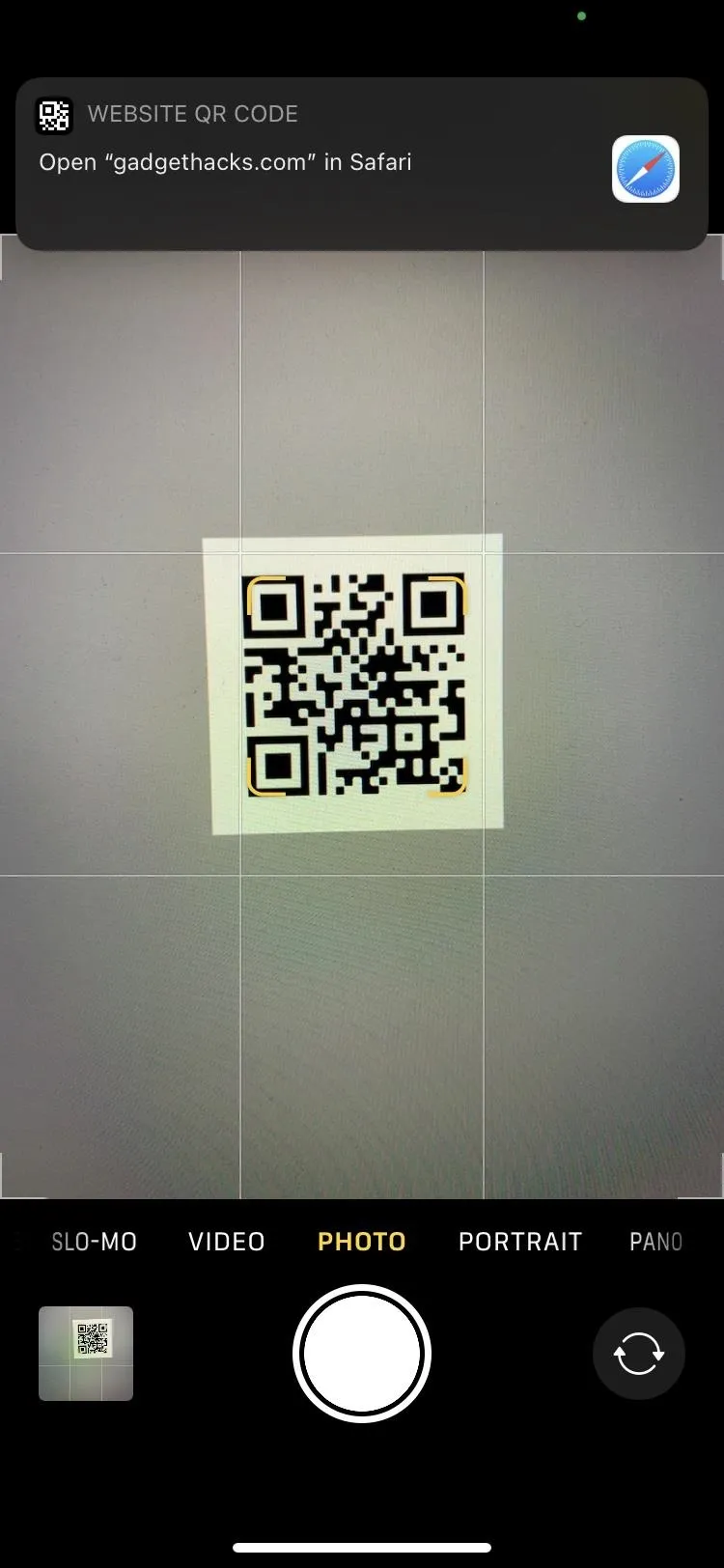Select PANO camera mode
724x1568 pixels.
[x=656, y=1242]
